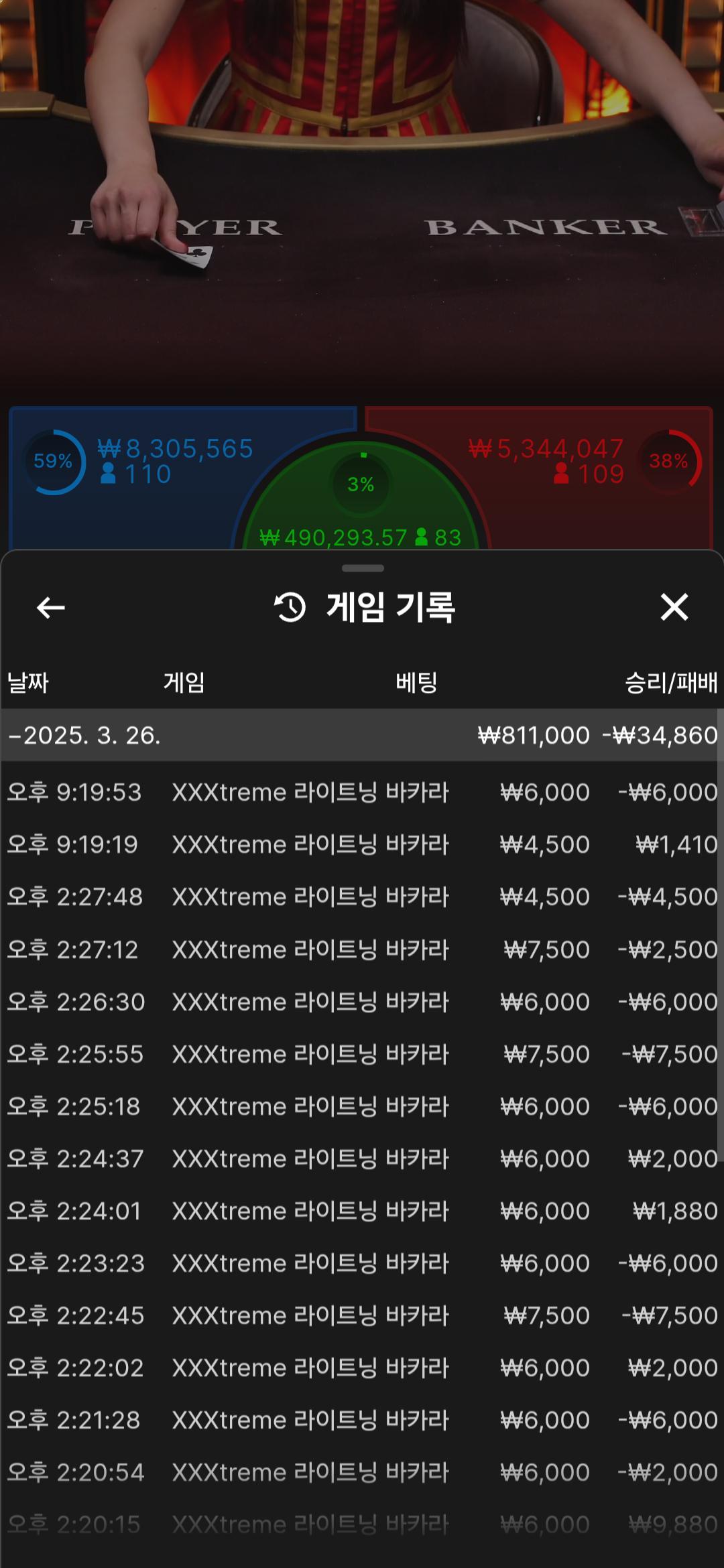Bet on the green Tie area
Screen dimensions: 724x1568
click(x=361, y=509)
